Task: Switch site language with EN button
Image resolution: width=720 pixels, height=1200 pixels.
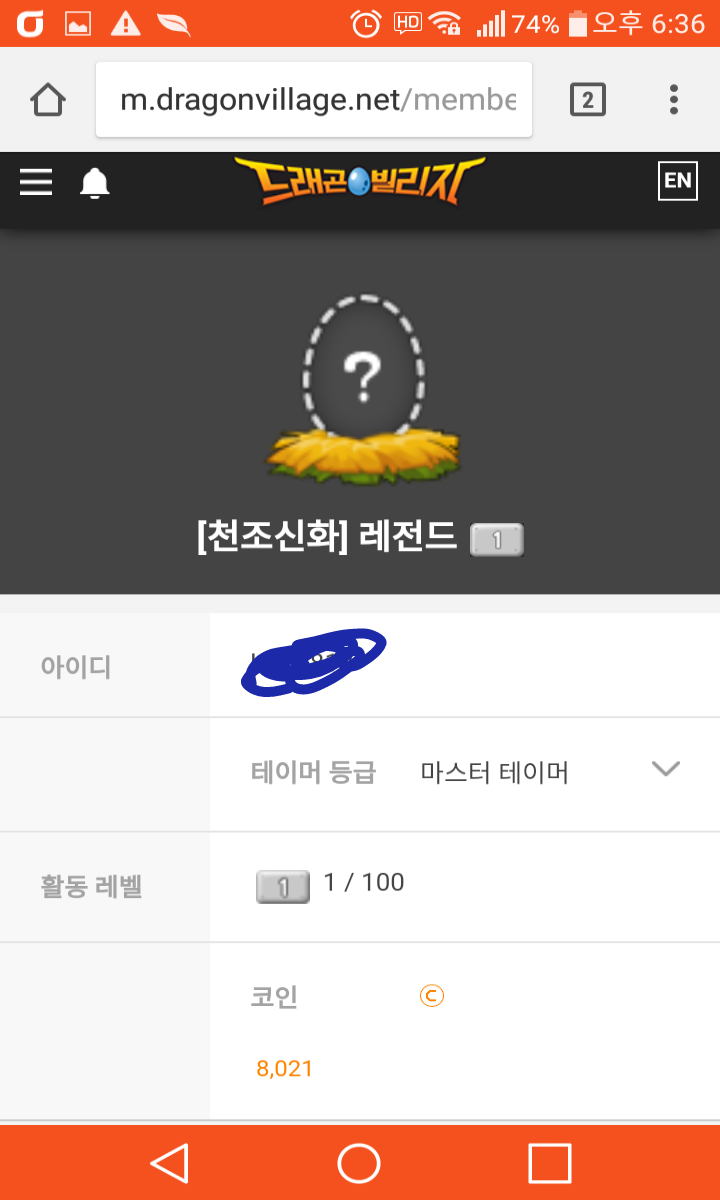Action: coord(677,181)
